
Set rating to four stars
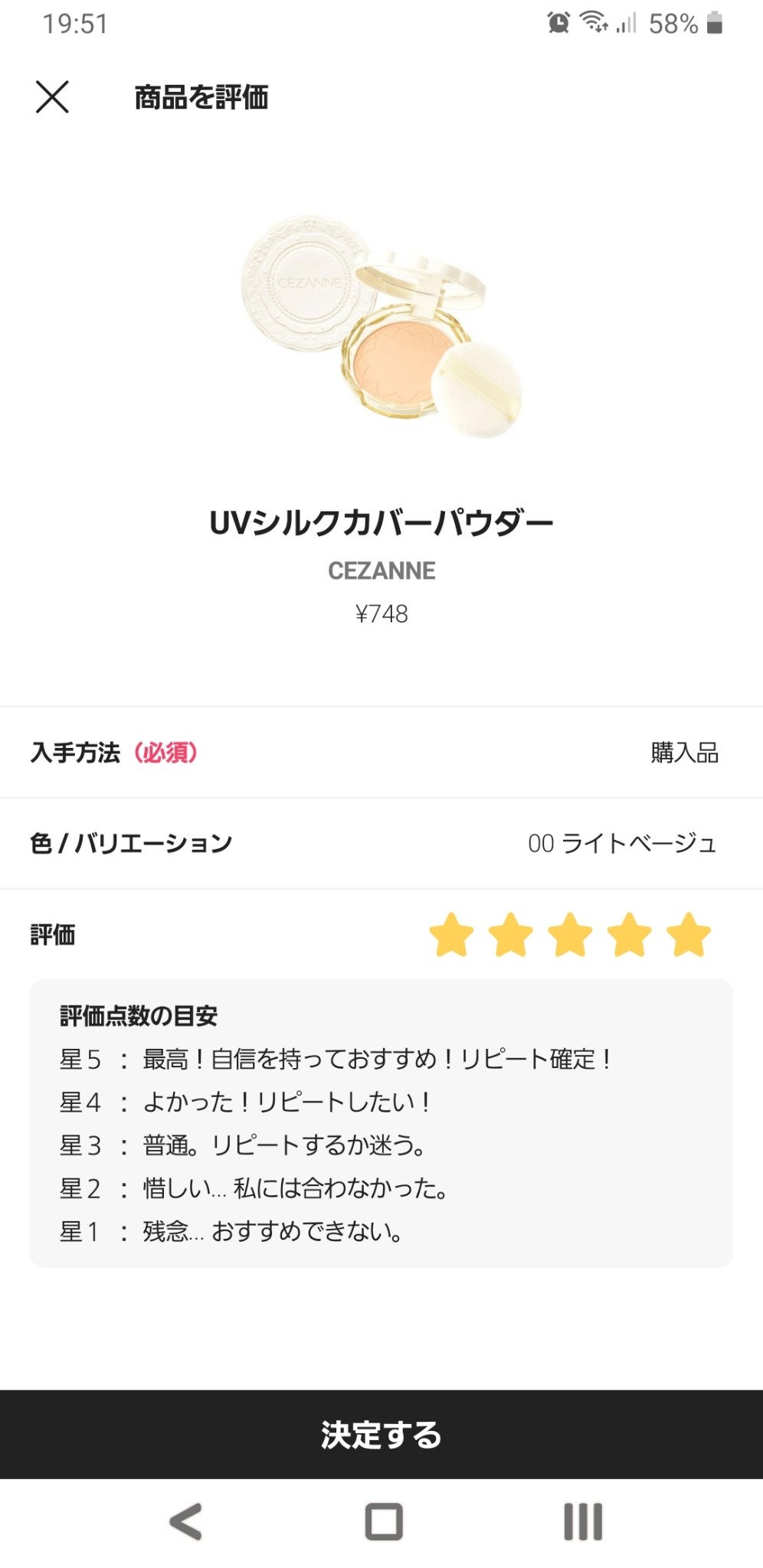click(627, 936)
